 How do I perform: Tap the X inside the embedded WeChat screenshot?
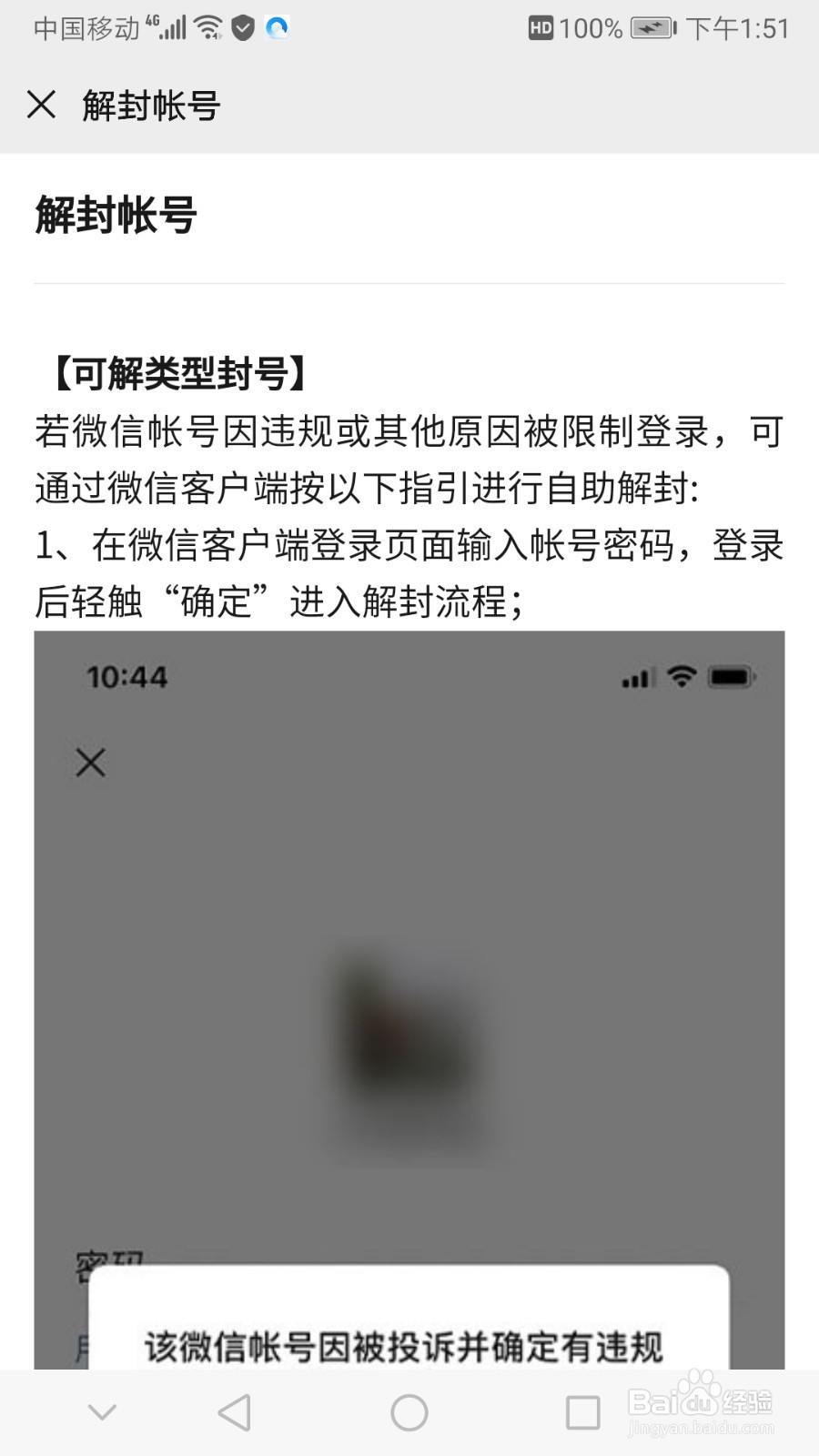(91, 764)
